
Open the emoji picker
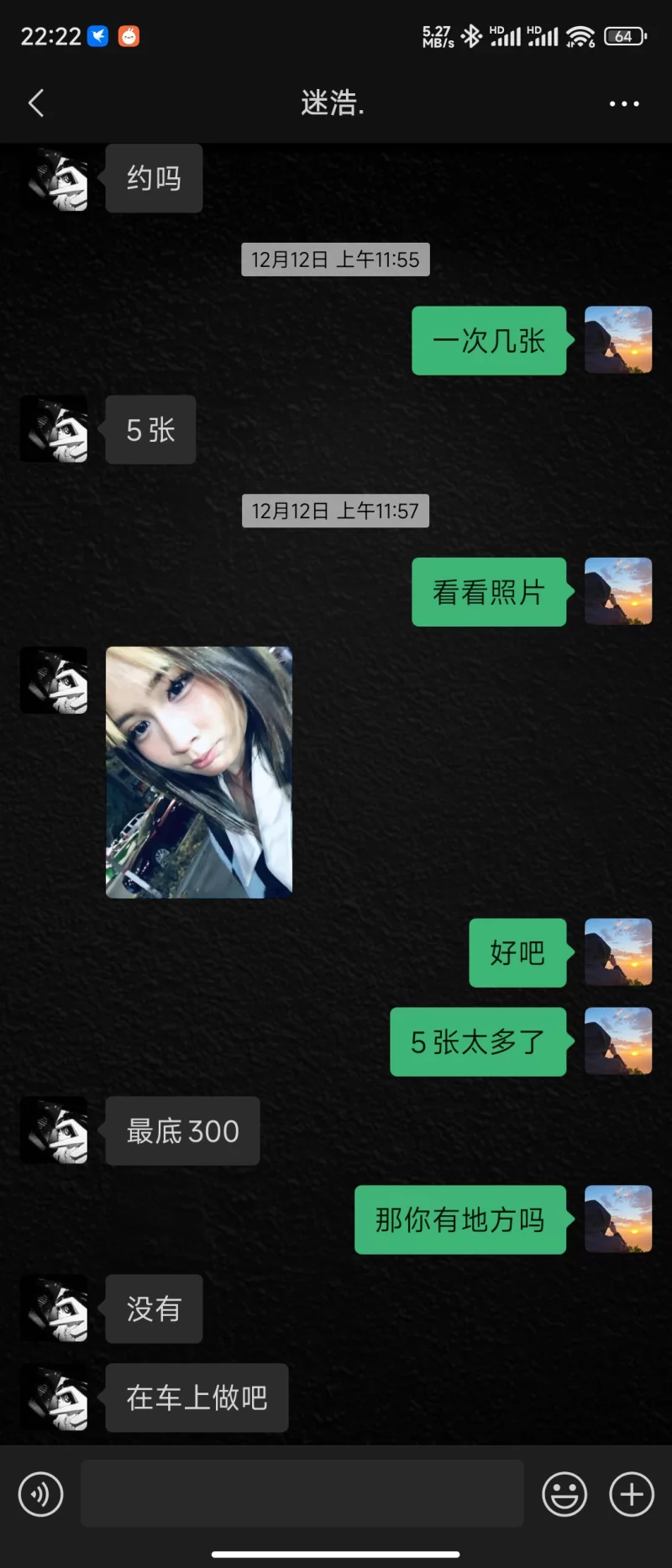tap(564, 1494)
